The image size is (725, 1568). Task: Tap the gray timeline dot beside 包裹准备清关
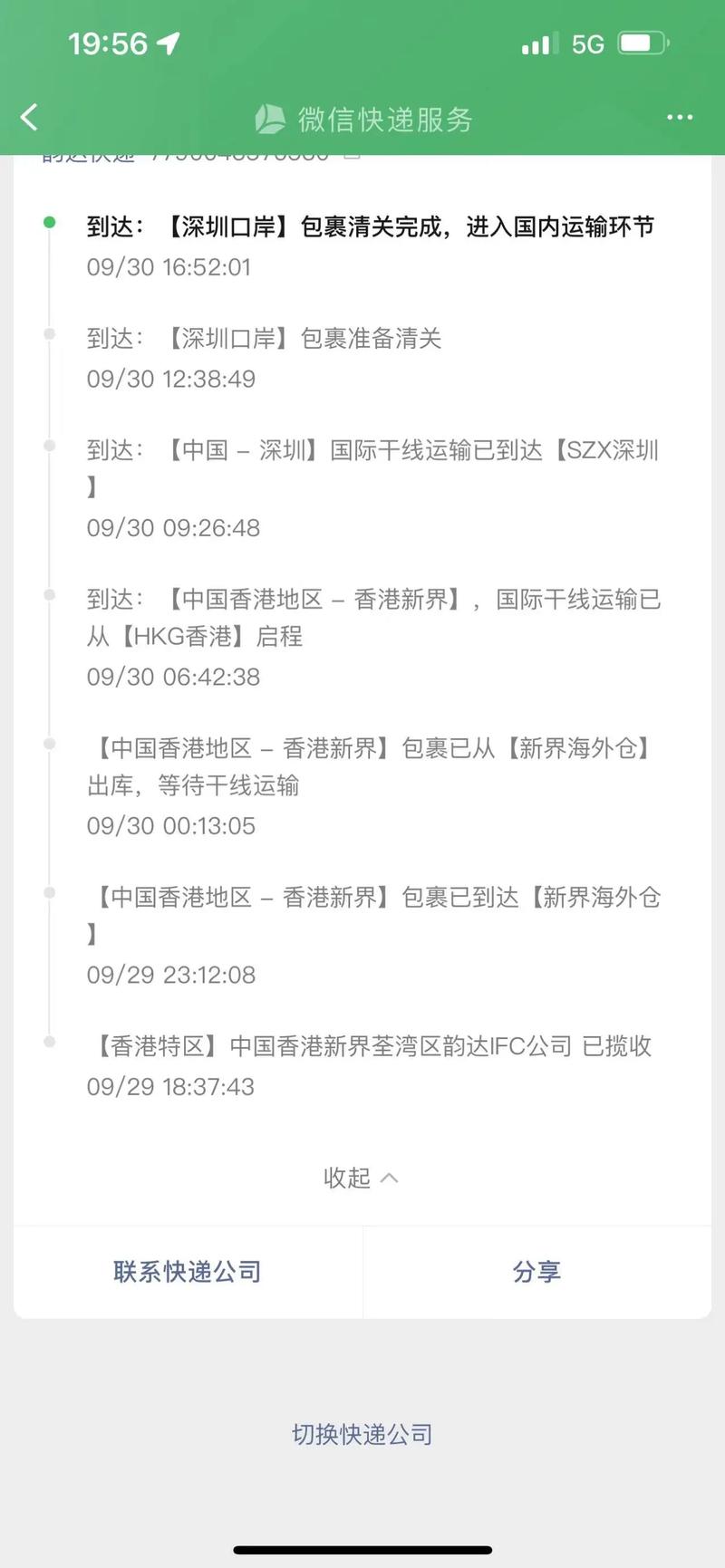click(x=49, y=335)
